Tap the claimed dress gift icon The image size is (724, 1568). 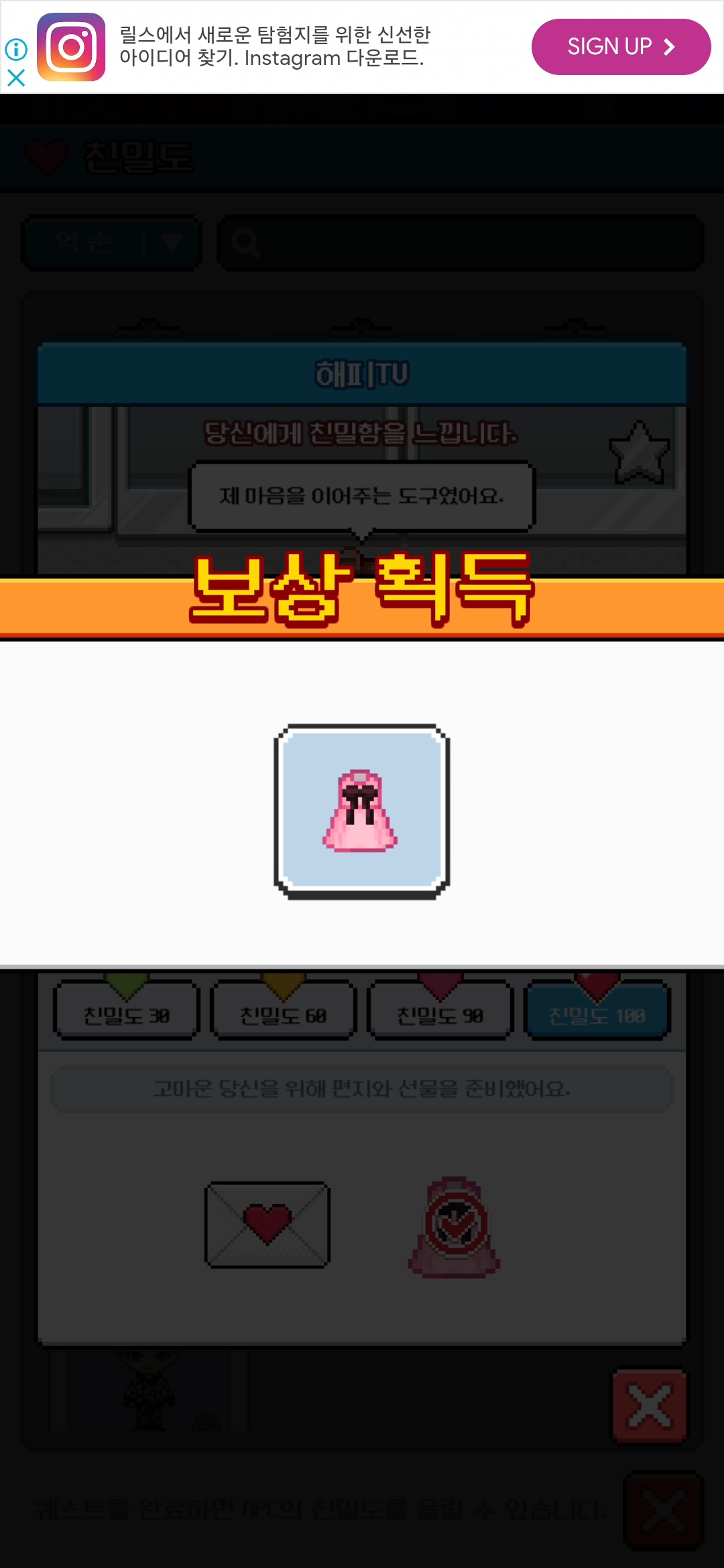click(455, 1226)
